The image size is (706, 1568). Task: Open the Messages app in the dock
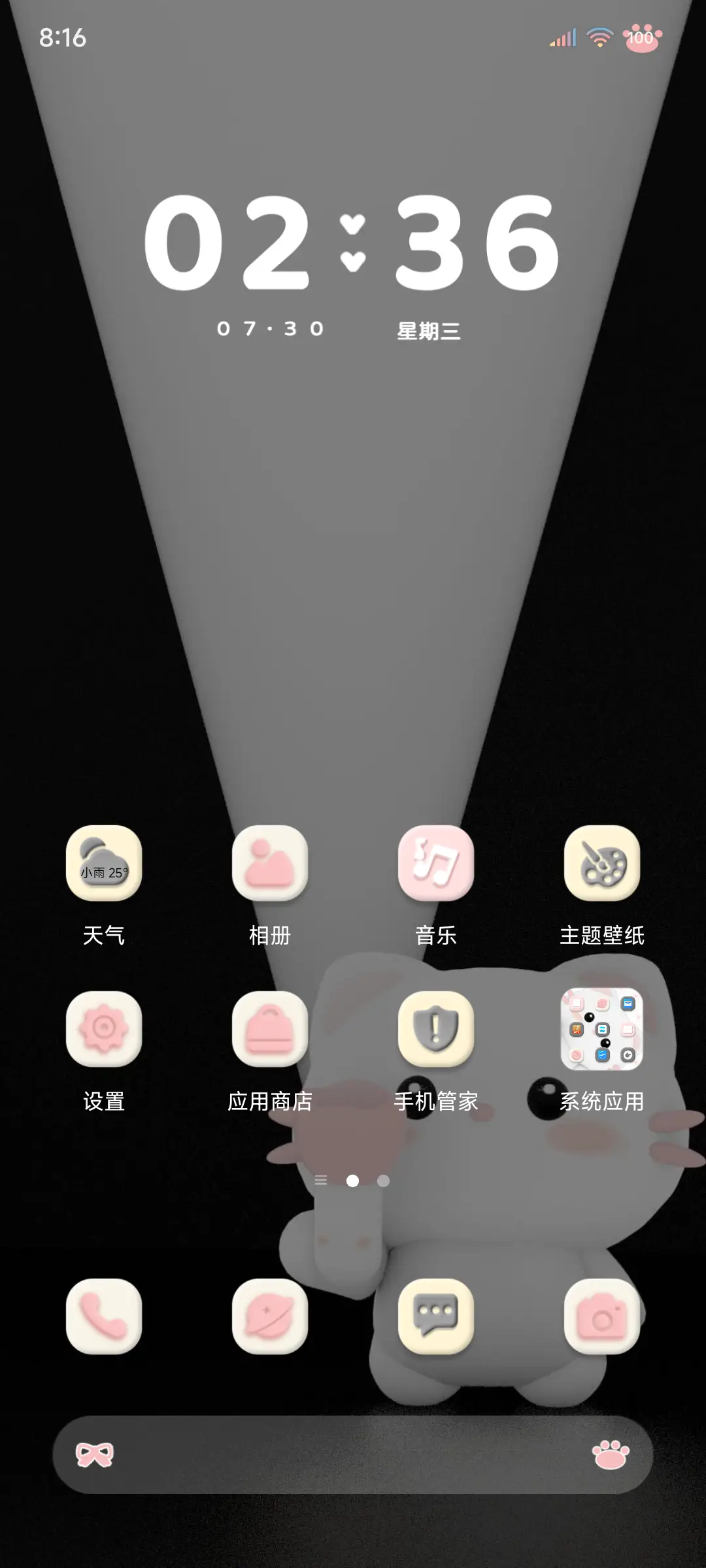[x=437, y=1316]
